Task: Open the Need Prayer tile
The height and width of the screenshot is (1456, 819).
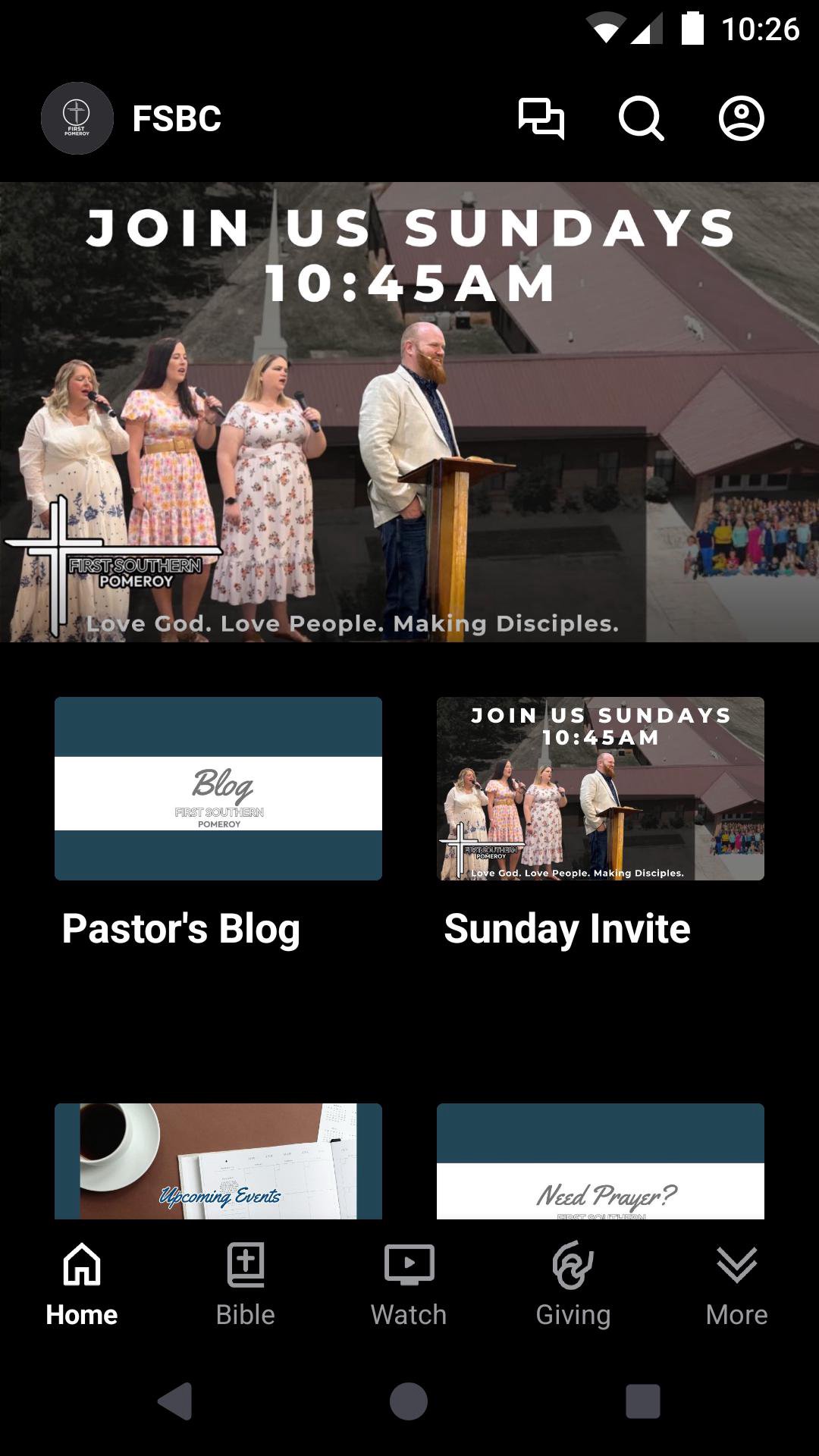Action: point(601,1161)
